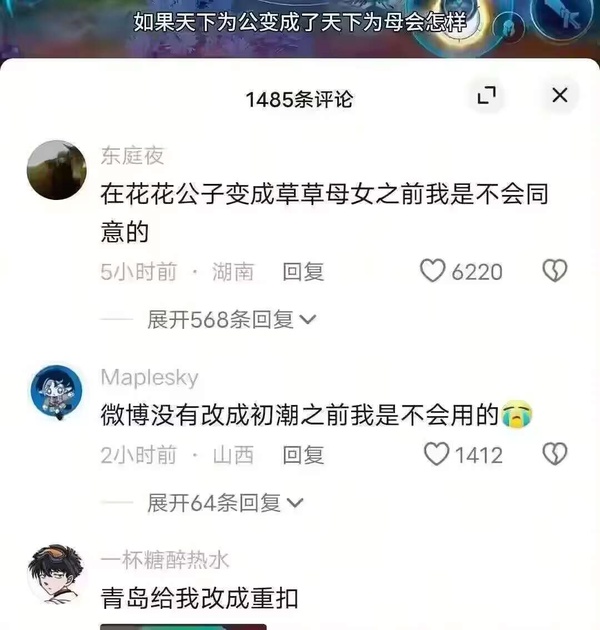This screenshot has height=630, width=600.
Task: Open 东庭夜's profile avatar
Action: click(56, 170)
